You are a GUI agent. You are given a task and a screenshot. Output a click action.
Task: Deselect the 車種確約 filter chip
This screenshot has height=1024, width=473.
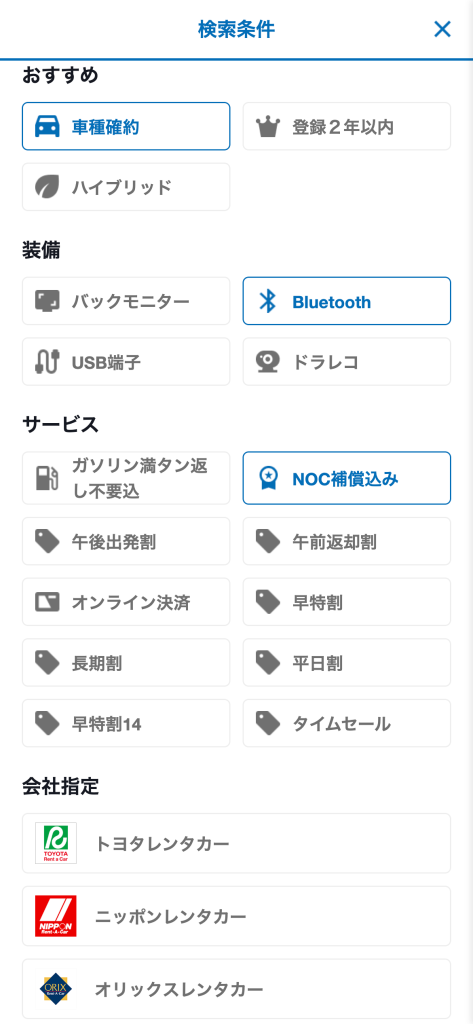(x=126, y=126)
